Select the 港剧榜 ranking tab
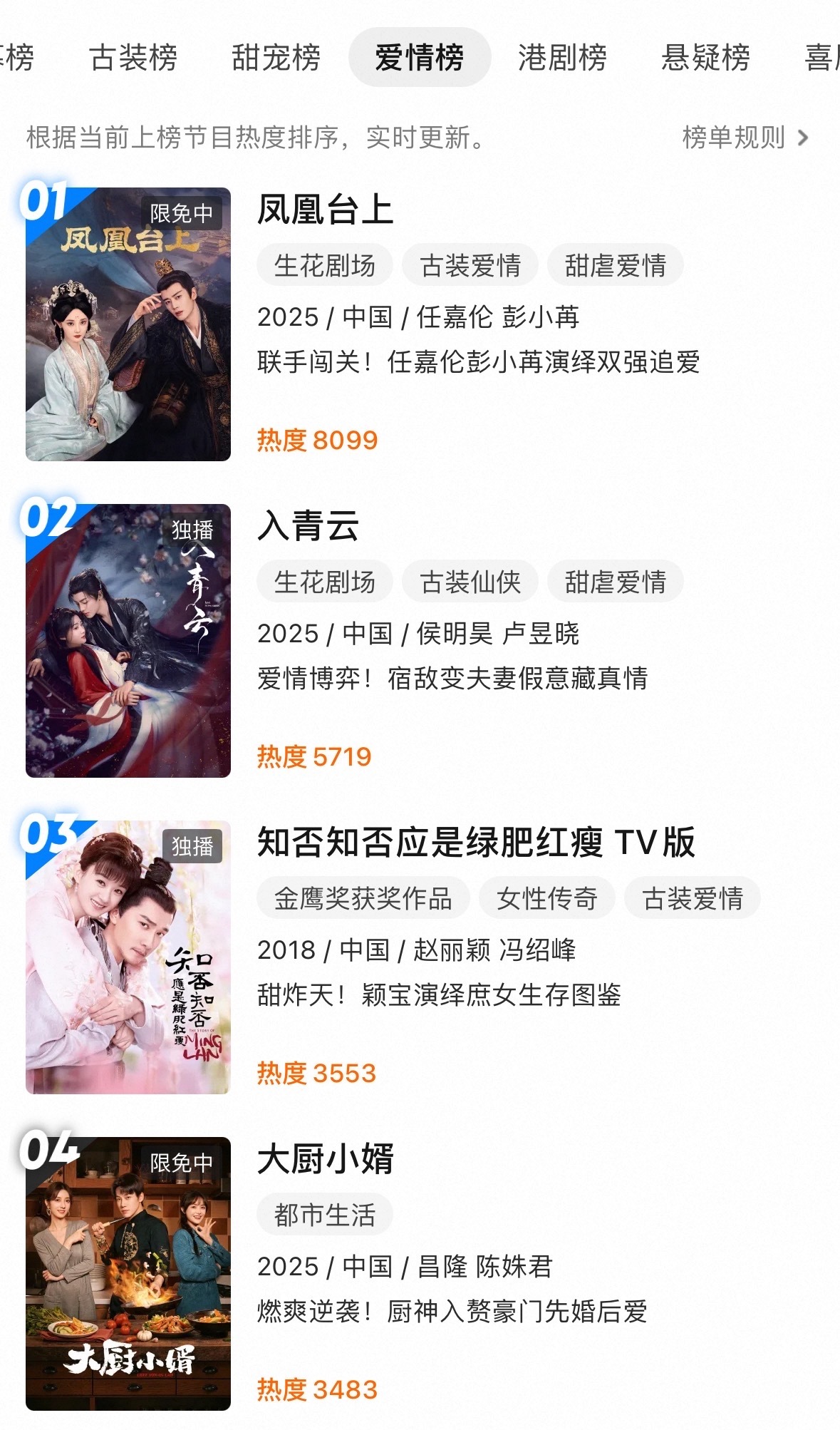The height and width of the screenshot is (1430, 840). click(x=562, y=58)
